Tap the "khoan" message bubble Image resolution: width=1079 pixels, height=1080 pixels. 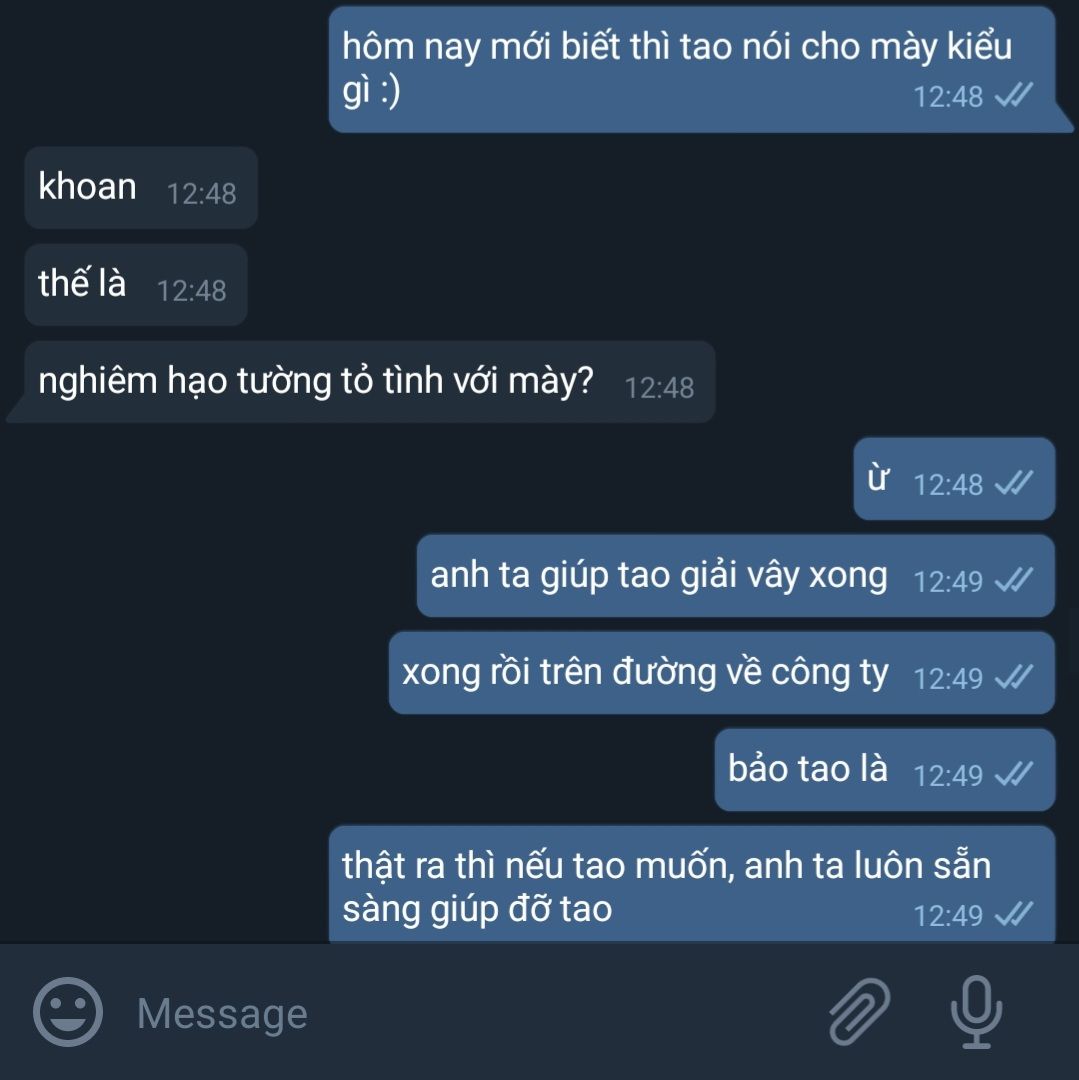click(x=141, y=187)
